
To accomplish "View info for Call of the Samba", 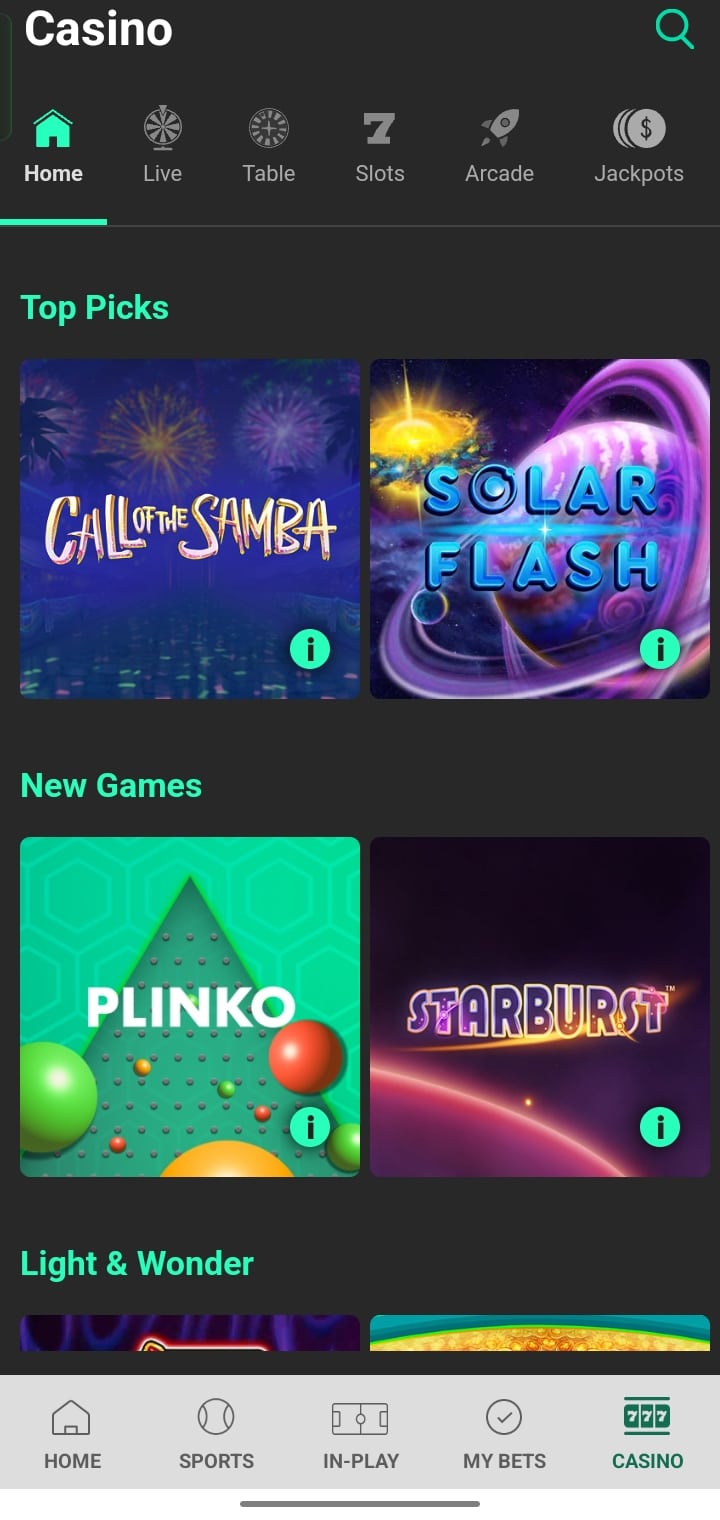I will click(310, 650).
